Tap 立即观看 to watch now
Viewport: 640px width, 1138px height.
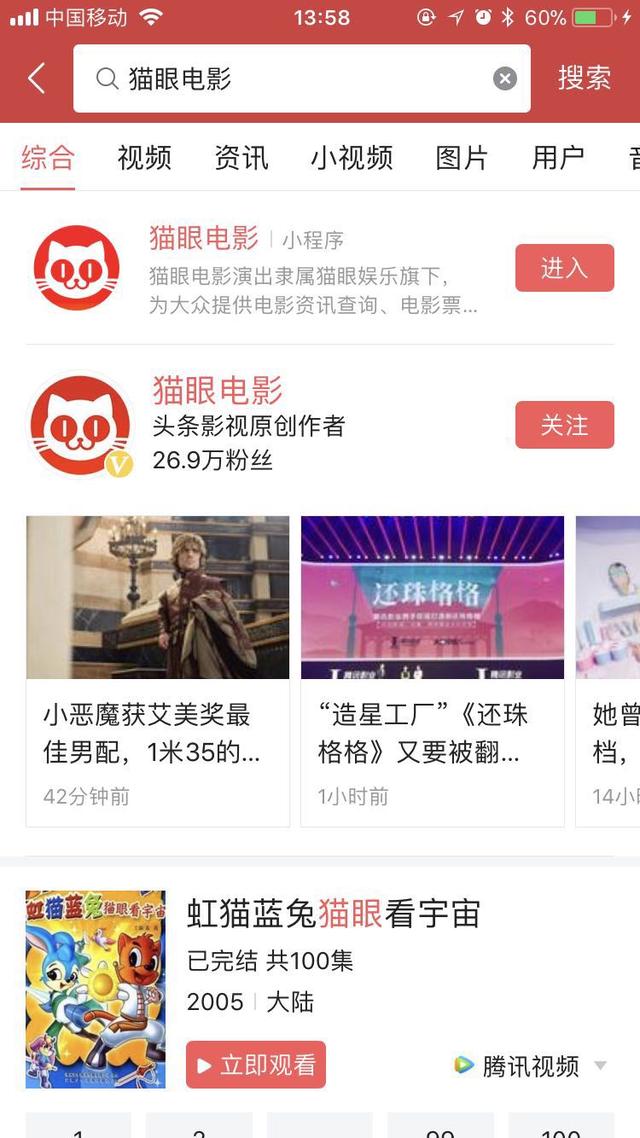pos(256,1065)
